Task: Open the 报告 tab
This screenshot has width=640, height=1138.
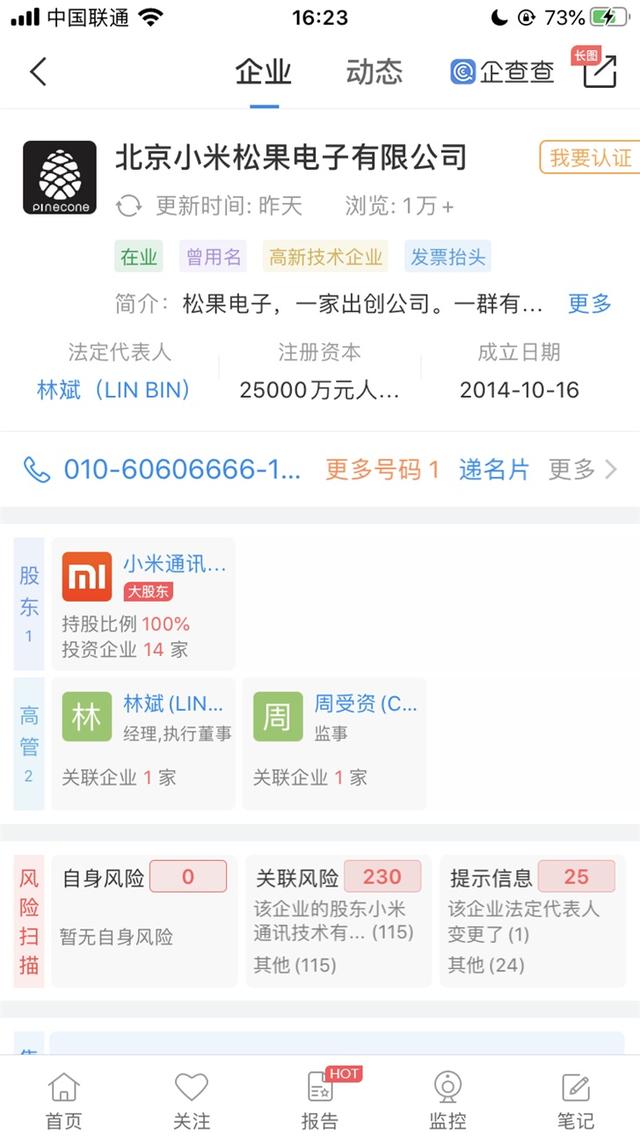Action: click(x=320, y=1100)
